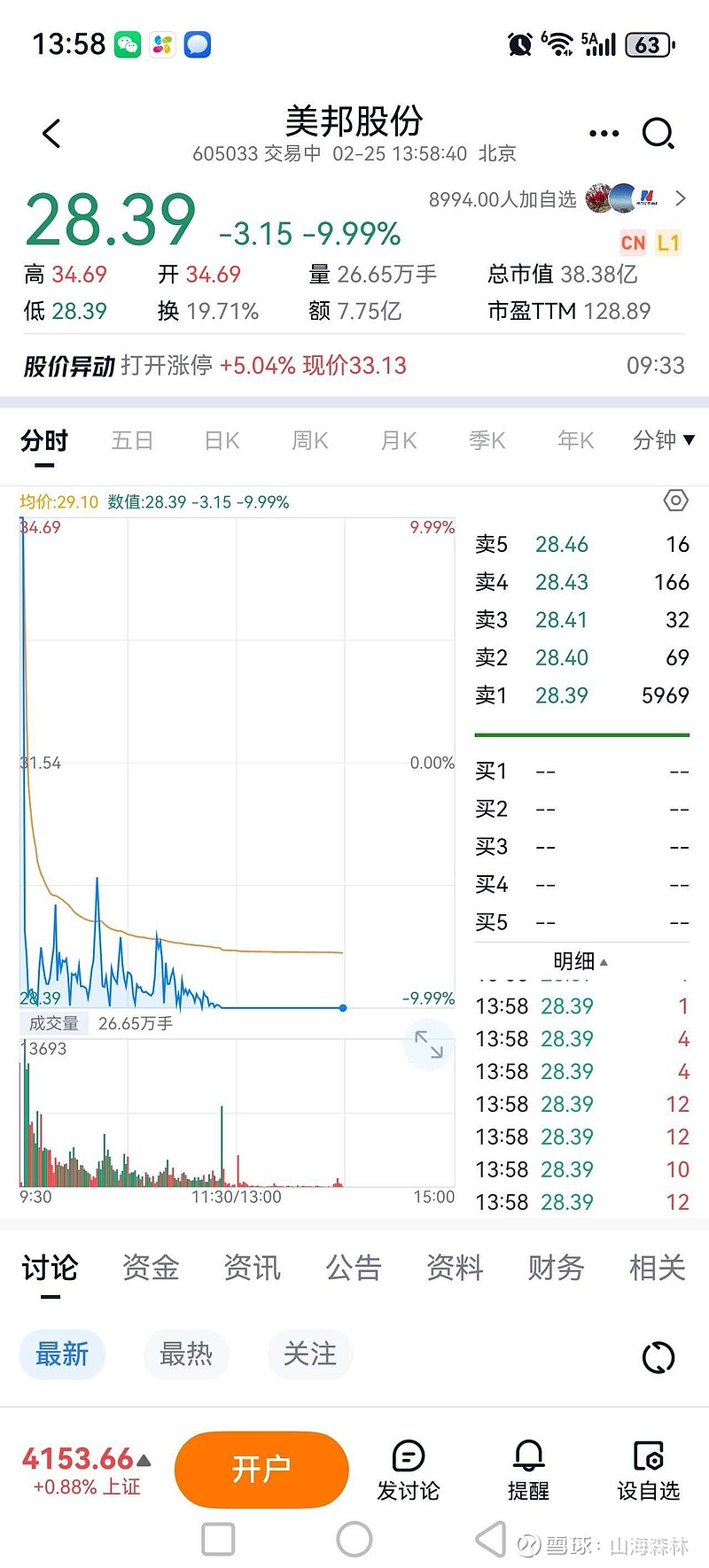Select the 周K chart tab
709x1568 pixels.
[310, 440]
